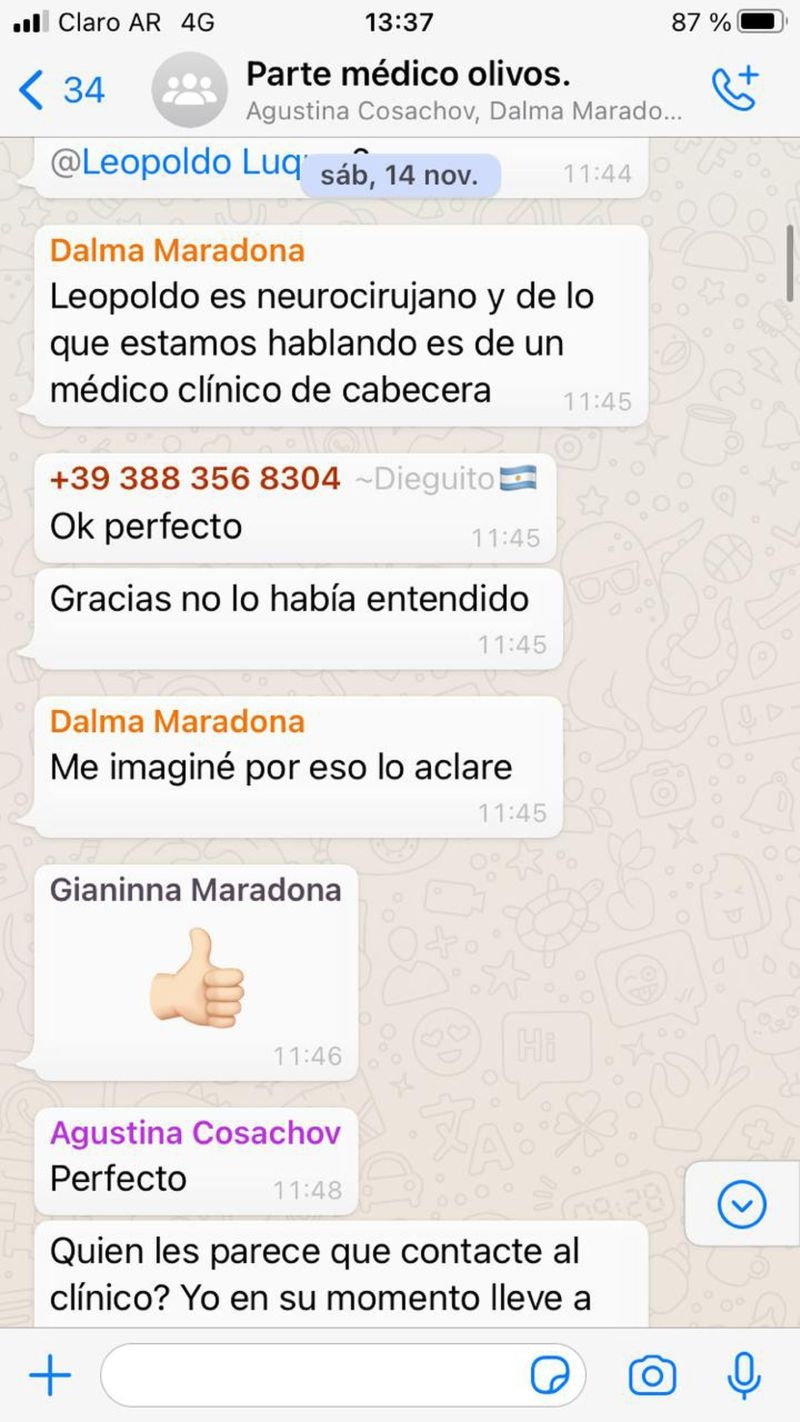
Task: Record a voice message
Action: point(743,1377)
